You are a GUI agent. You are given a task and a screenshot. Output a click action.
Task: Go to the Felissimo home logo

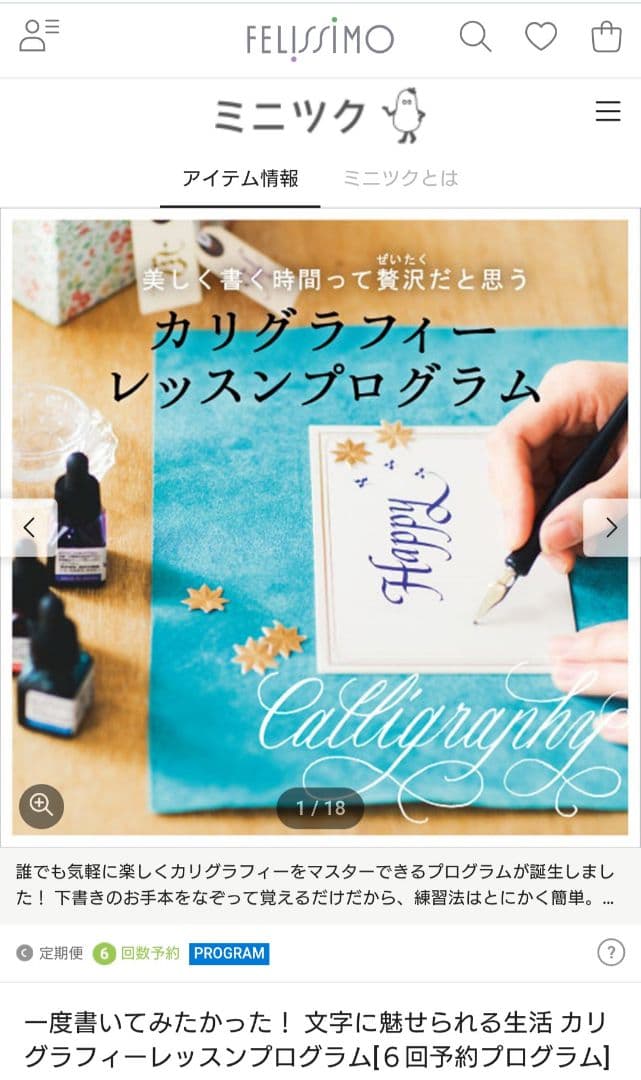coord(320,38)
